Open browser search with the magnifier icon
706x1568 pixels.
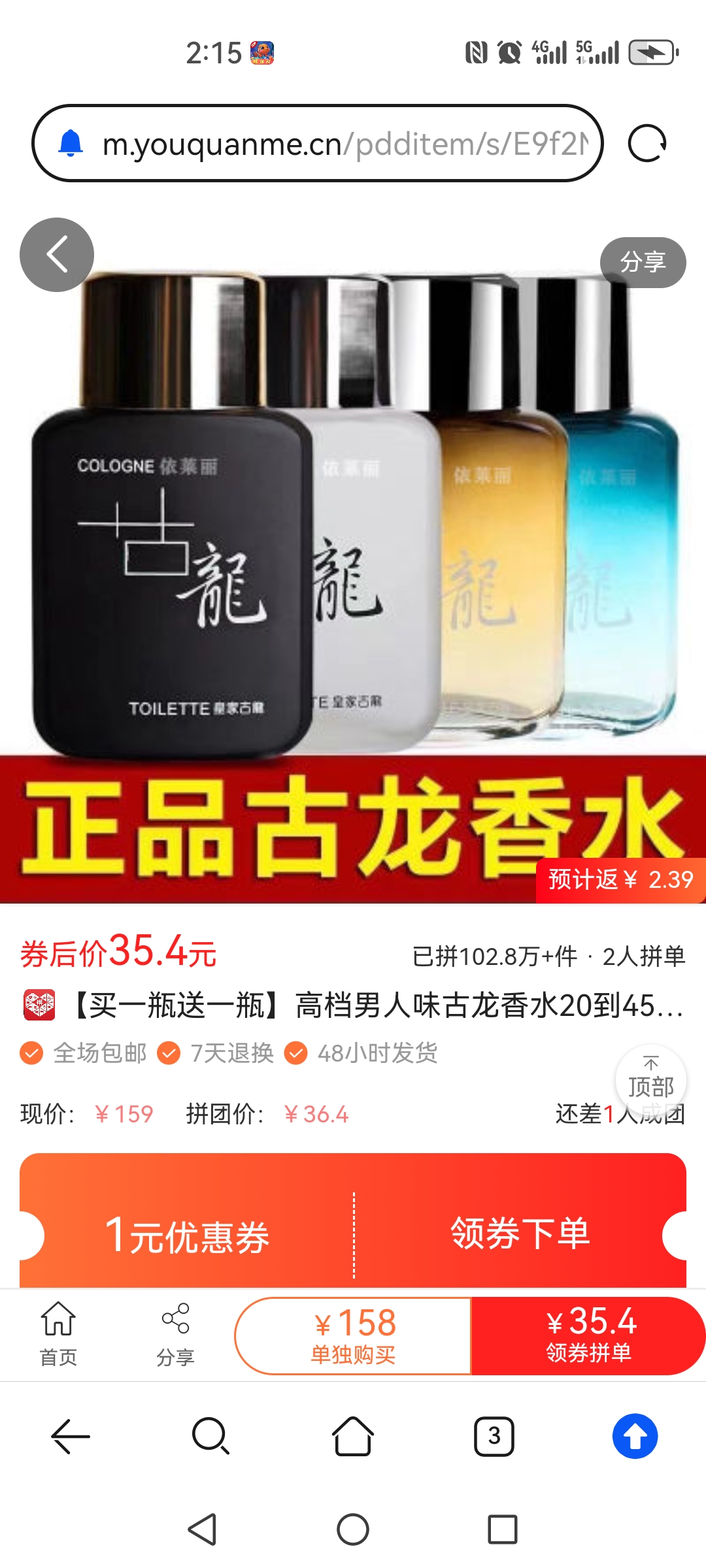pos(210,1436)
